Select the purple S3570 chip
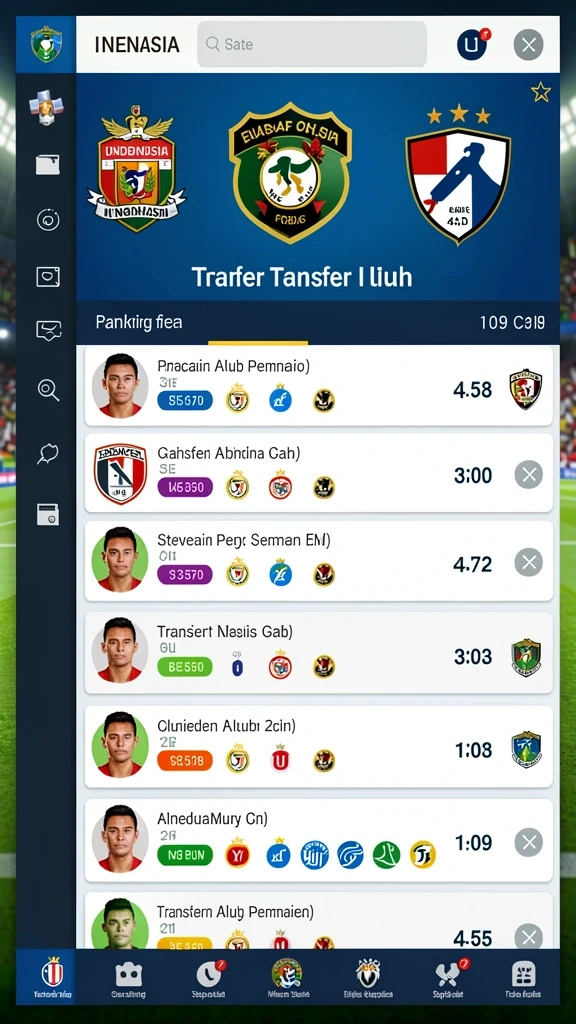Viewport: 576px width, 1024px height. 185,575
